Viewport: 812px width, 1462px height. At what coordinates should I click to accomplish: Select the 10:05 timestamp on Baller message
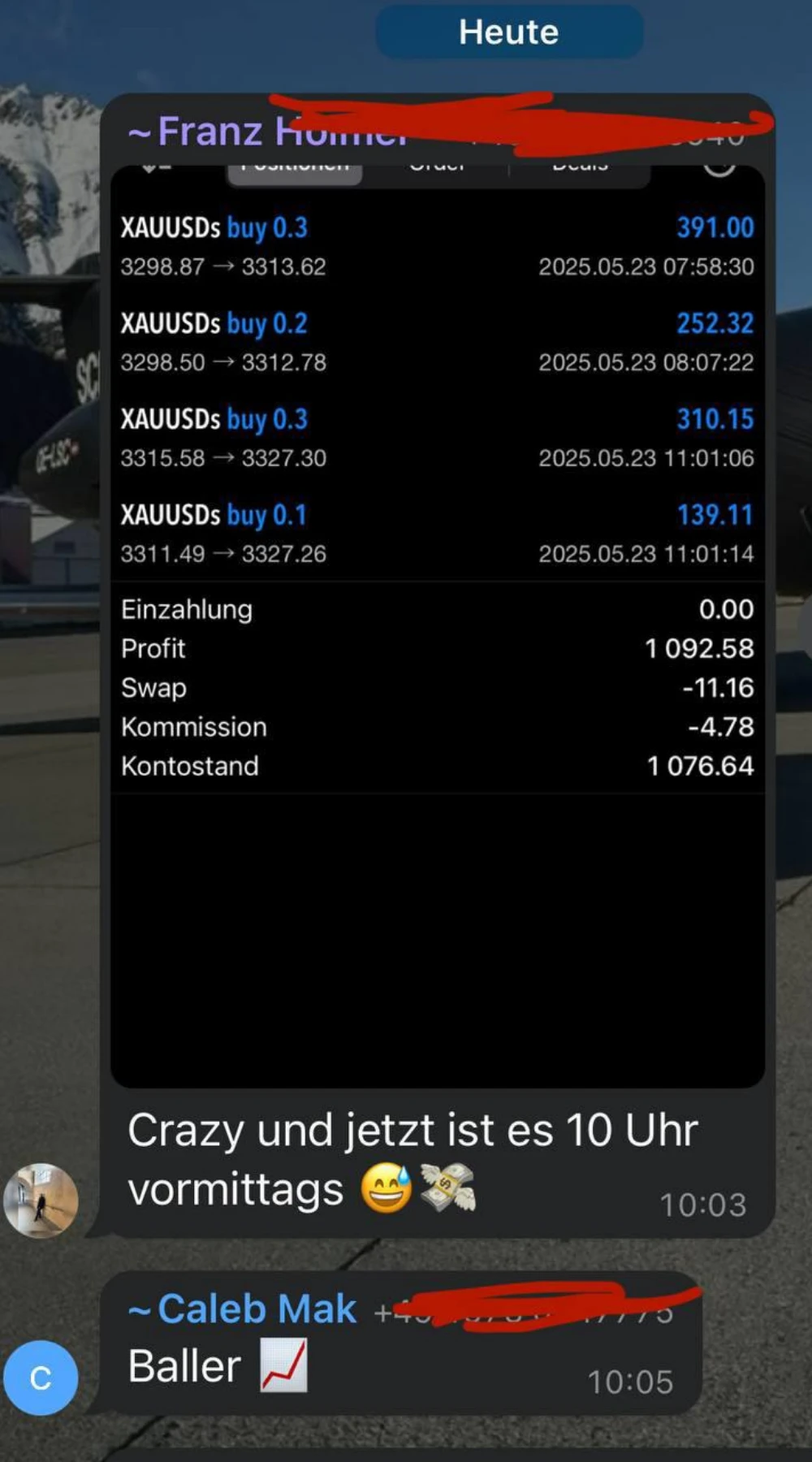pyautogui.click(x=631, y=1380)
